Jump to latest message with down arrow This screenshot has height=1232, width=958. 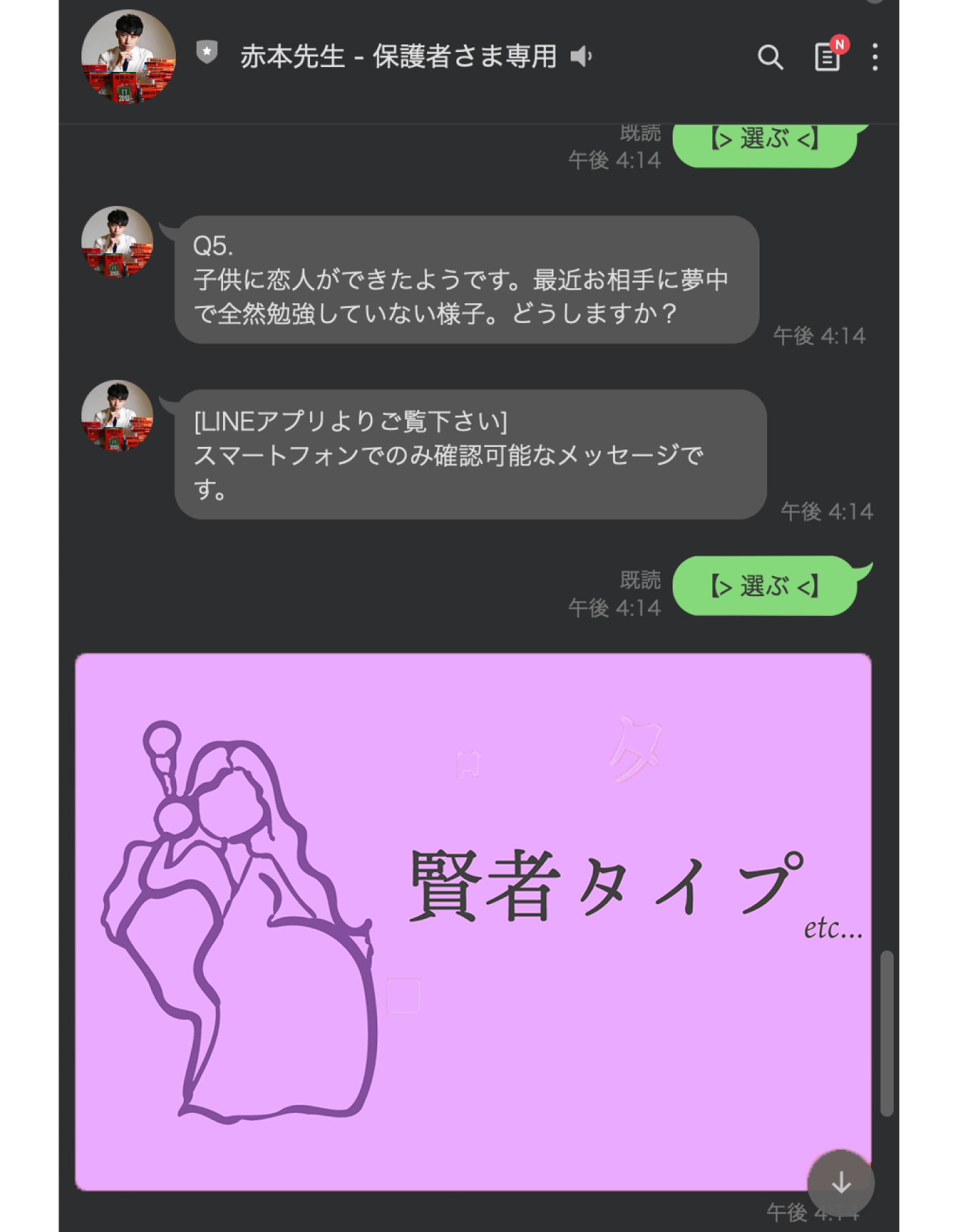[x=840, y=1182]
